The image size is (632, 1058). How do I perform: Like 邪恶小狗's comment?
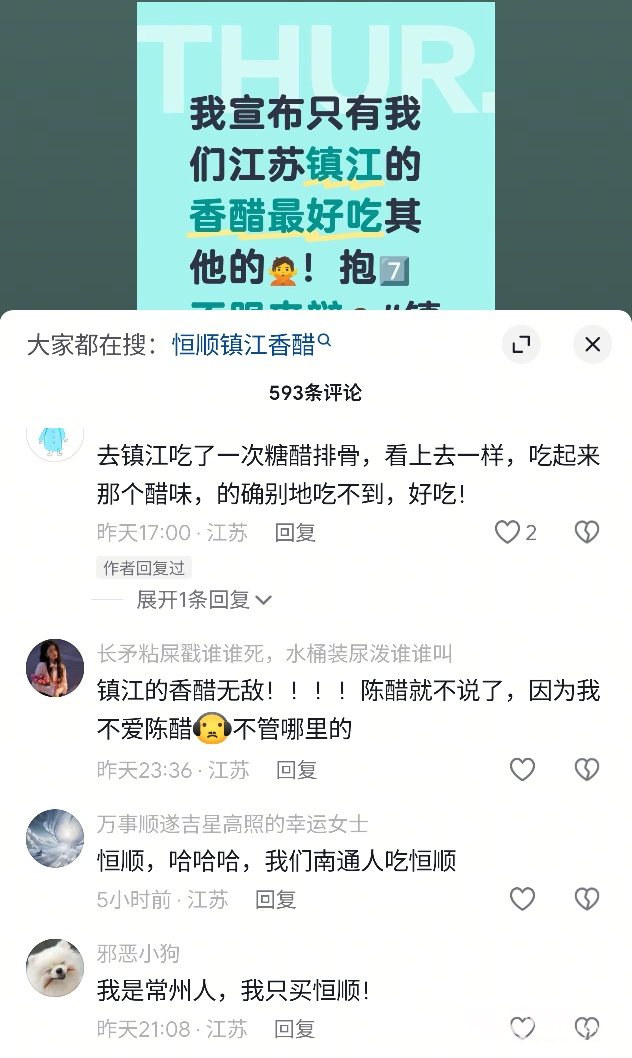tap(522, 1028)
